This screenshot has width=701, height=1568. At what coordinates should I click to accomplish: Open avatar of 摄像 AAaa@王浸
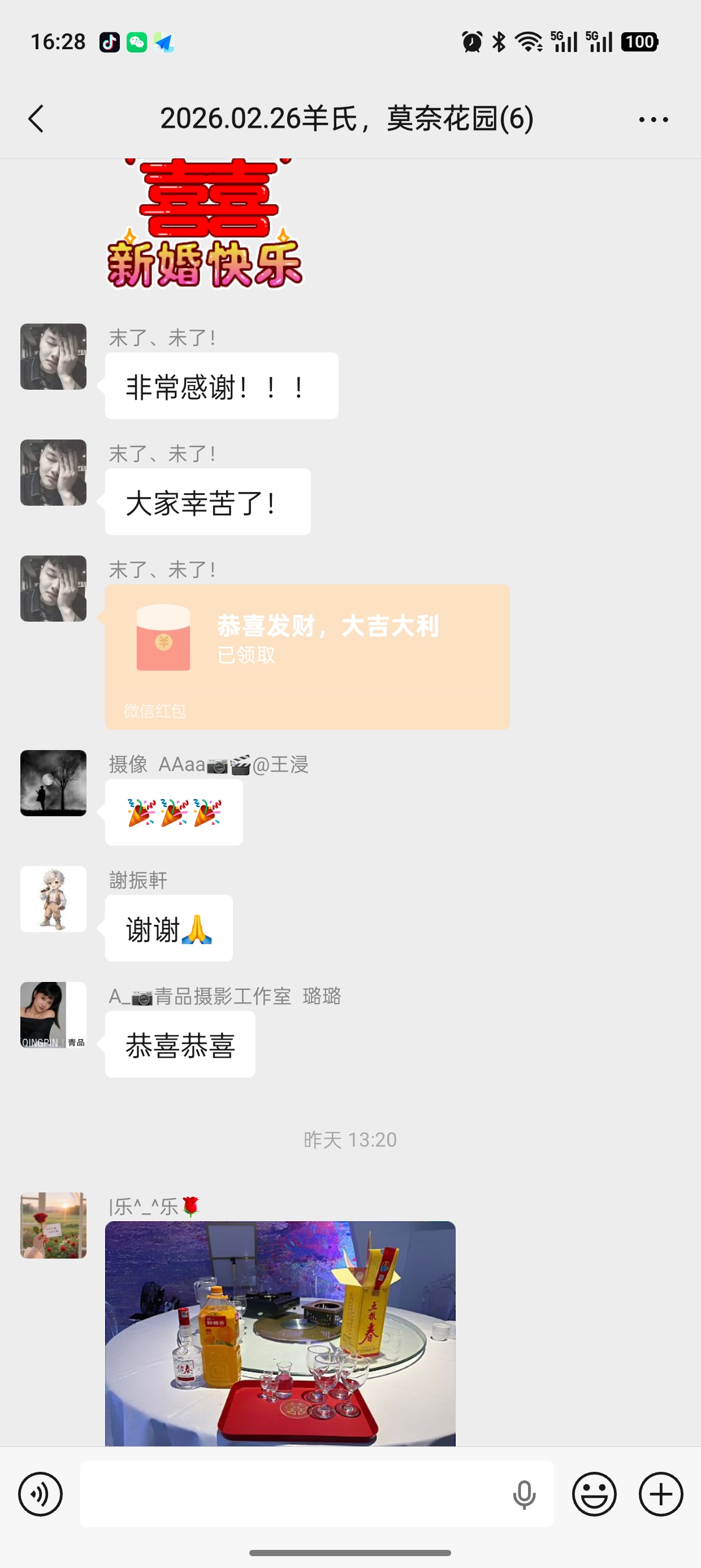54,783
